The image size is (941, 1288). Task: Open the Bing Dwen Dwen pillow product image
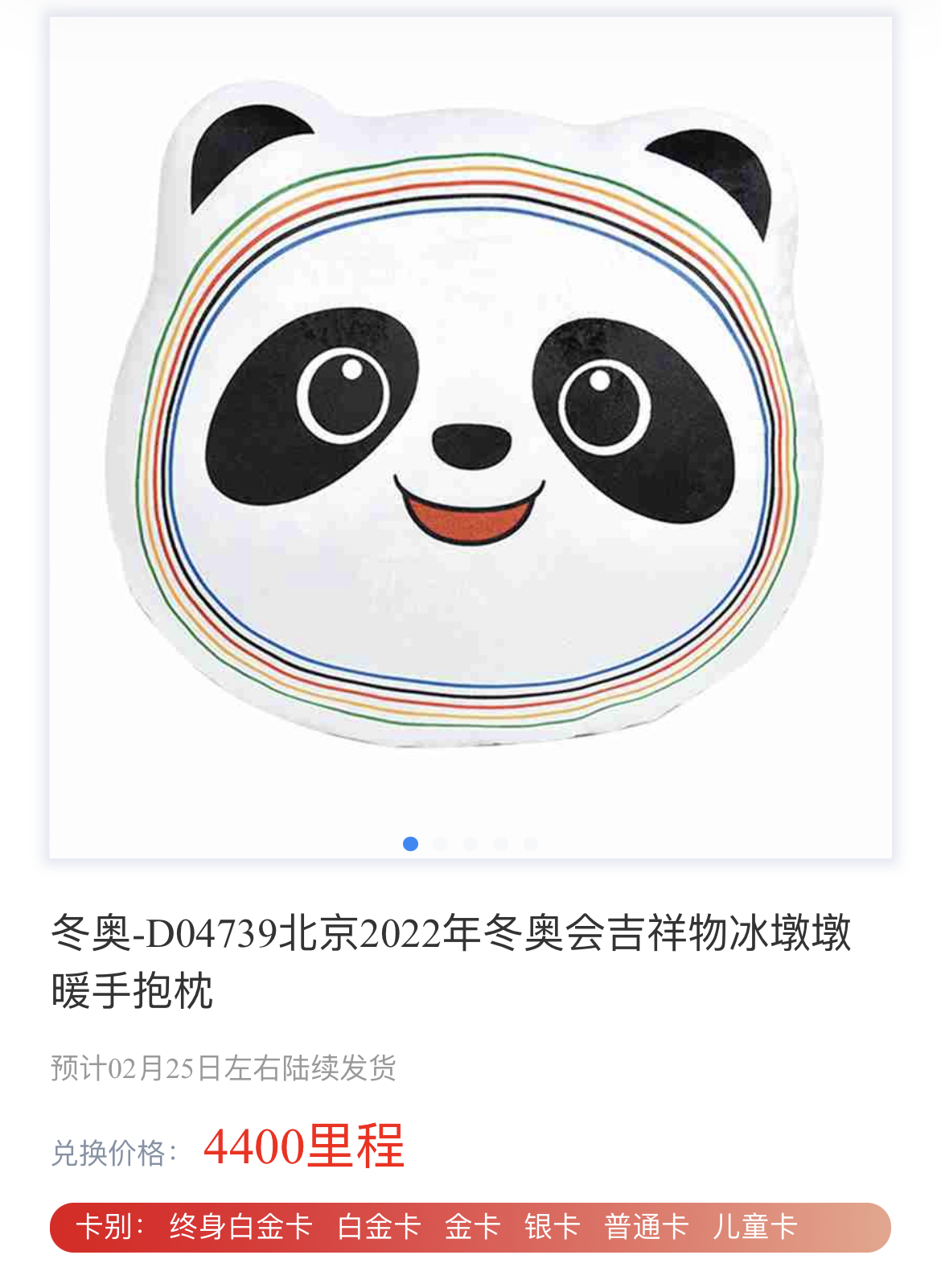pos(470,418)
